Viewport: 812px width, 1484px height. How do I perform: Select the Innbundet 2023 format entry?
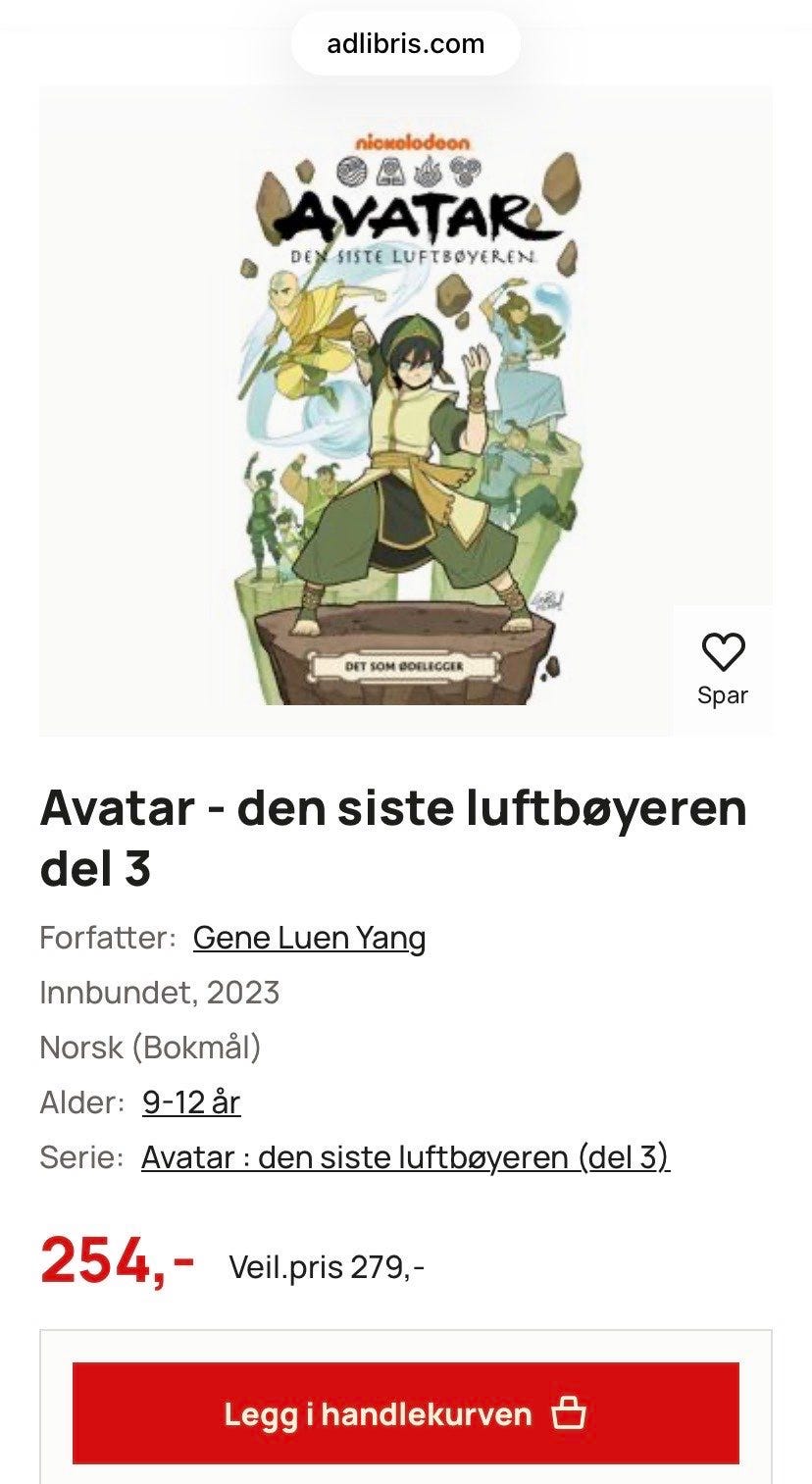(x=160, y=994)
